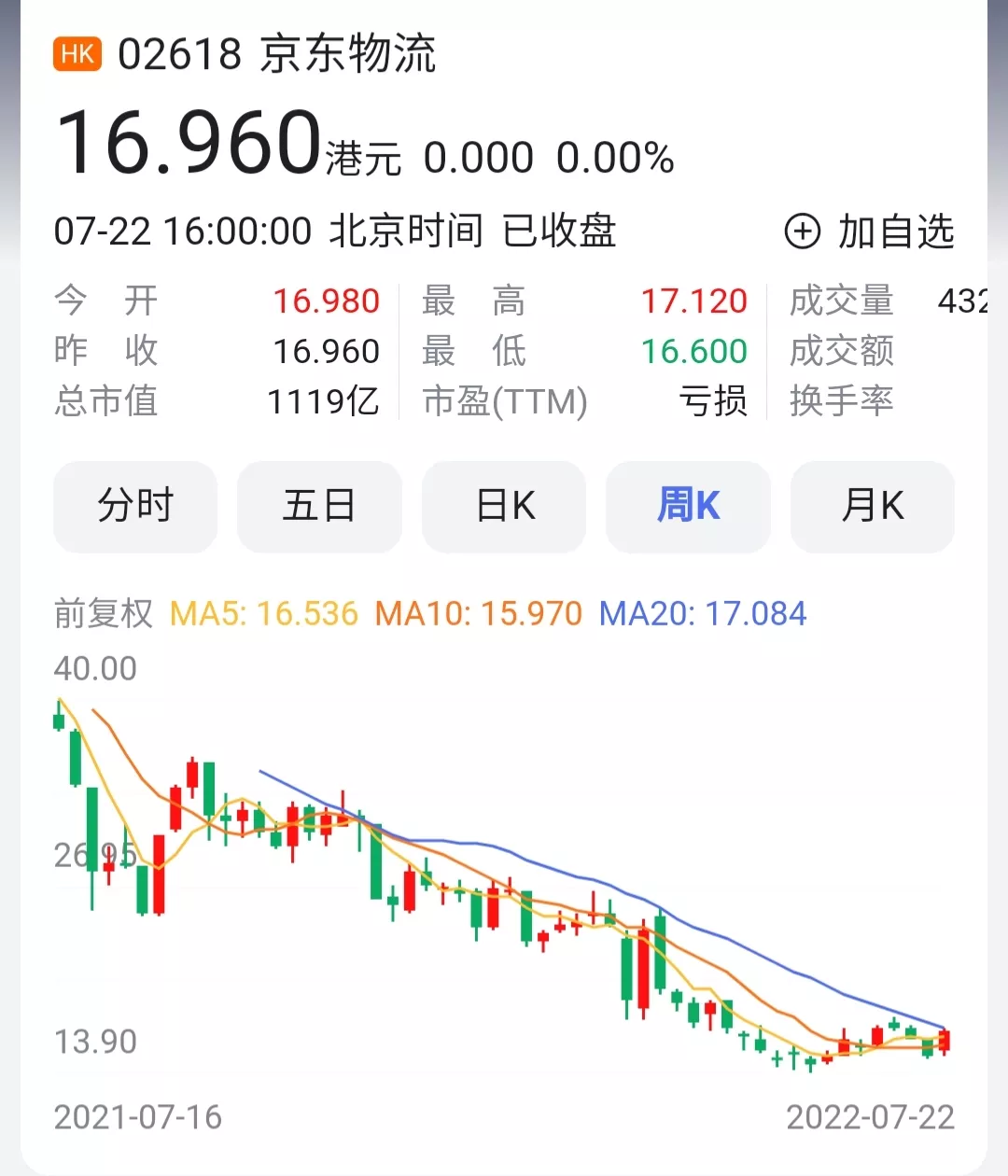The width and height of the screenshot is (1008, 1176).
Task: Switch to the 分时 chart tab
Action: [135, 507]
